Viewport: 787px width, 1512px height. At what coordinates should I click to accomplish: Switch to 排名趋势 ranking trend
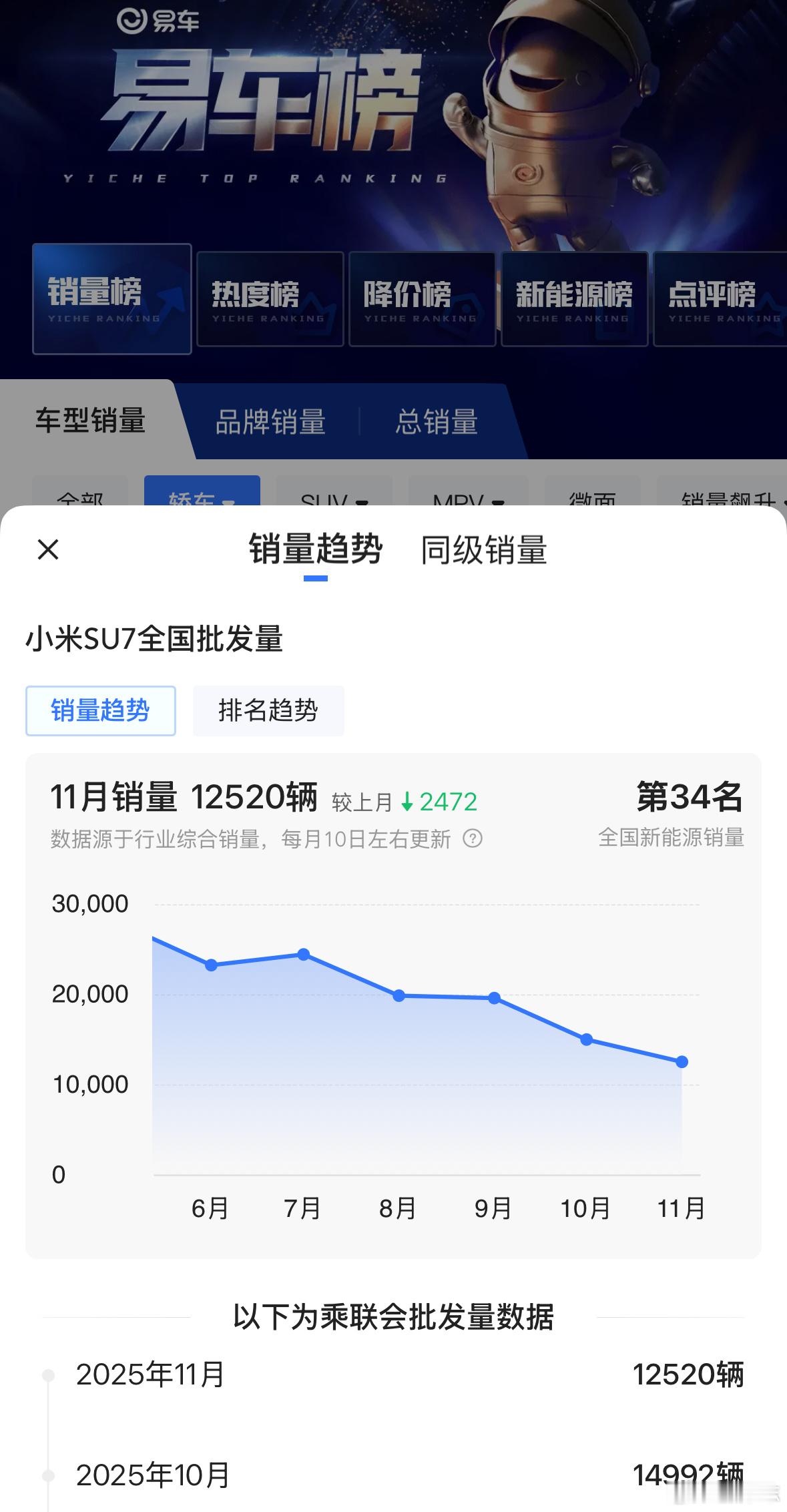tap(267, 710)
